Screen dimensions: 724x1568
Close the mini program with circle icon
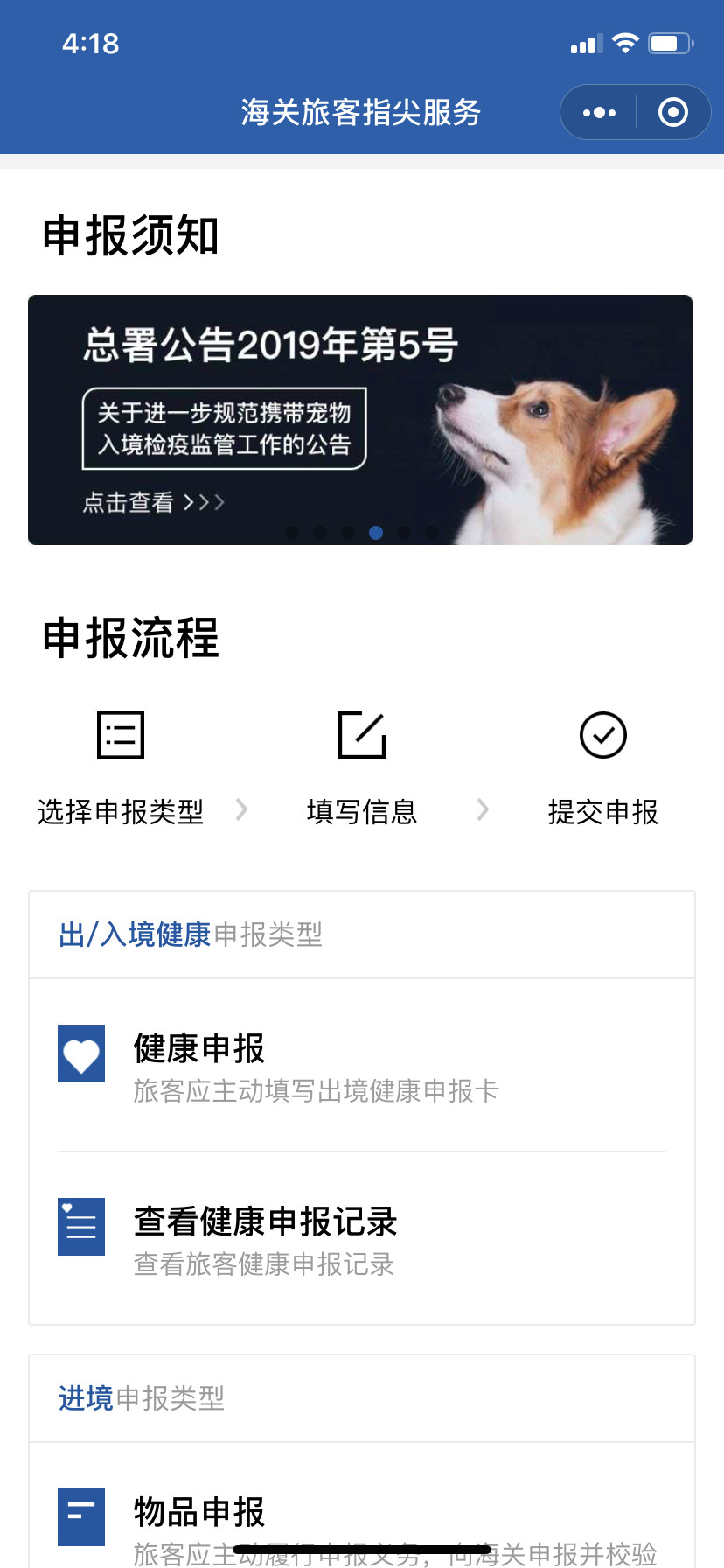(x=672, y=113)
